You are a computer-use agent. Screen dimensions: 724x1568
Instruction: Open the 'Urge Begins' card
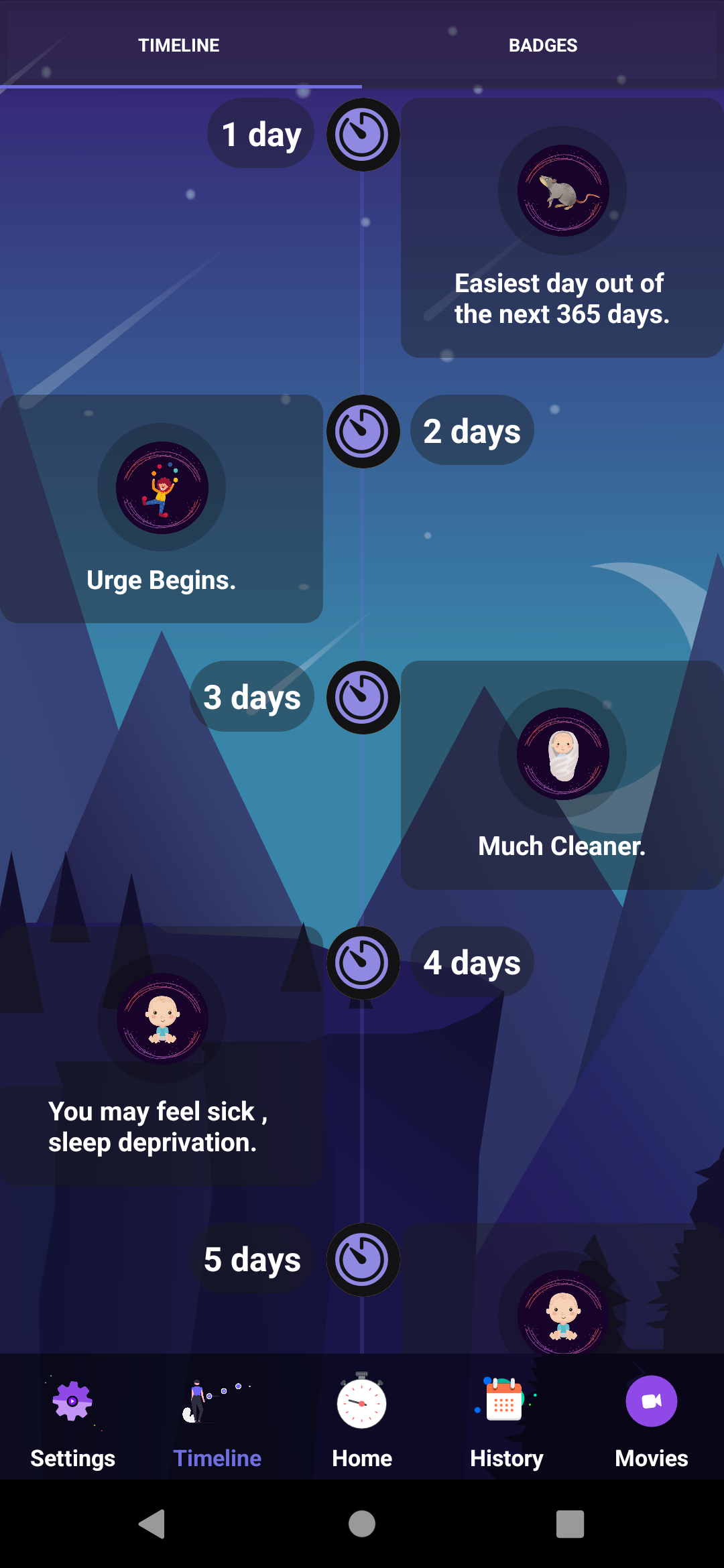click(x=162, y=509)
